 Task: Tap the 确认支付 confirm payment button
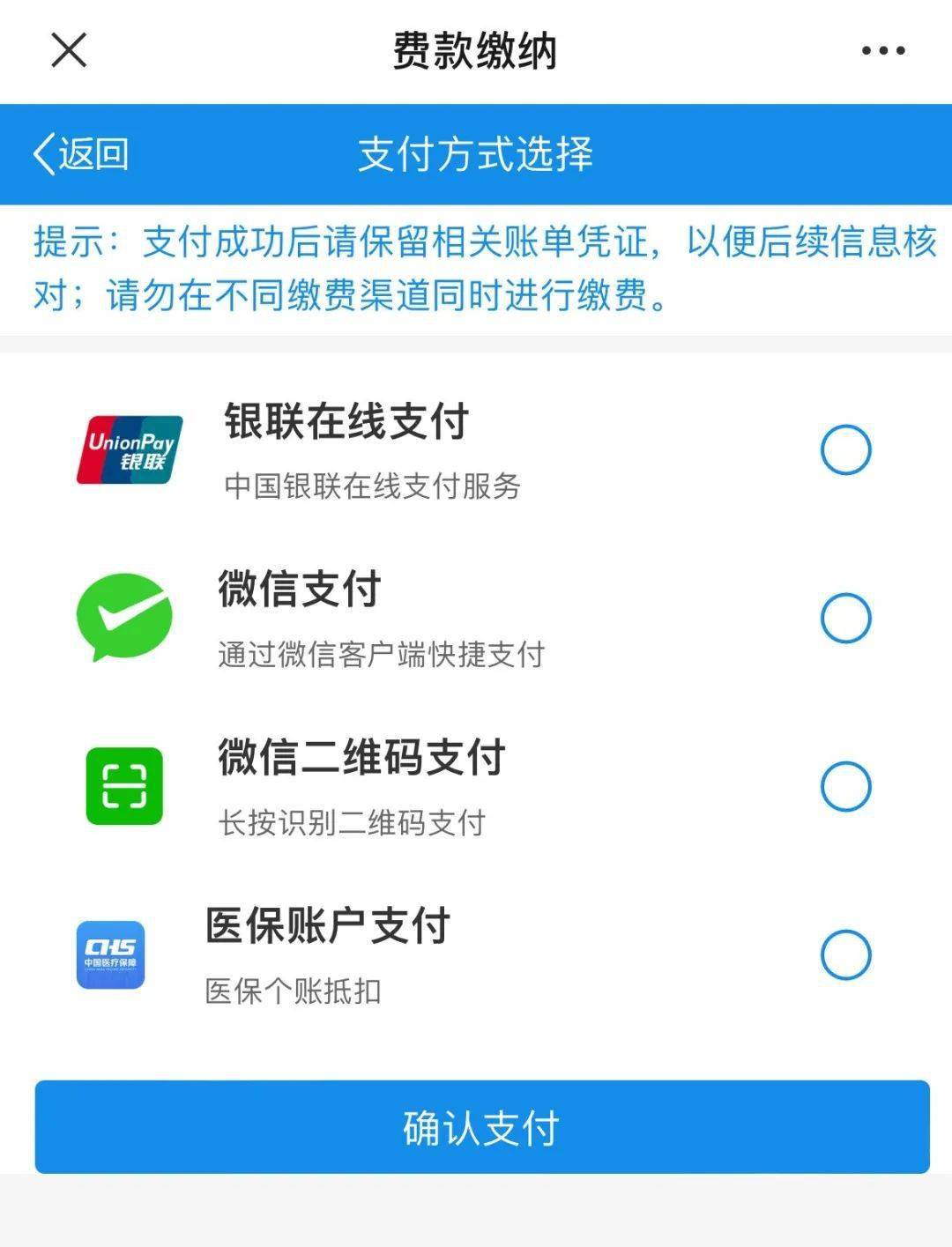coord(476,1126)
